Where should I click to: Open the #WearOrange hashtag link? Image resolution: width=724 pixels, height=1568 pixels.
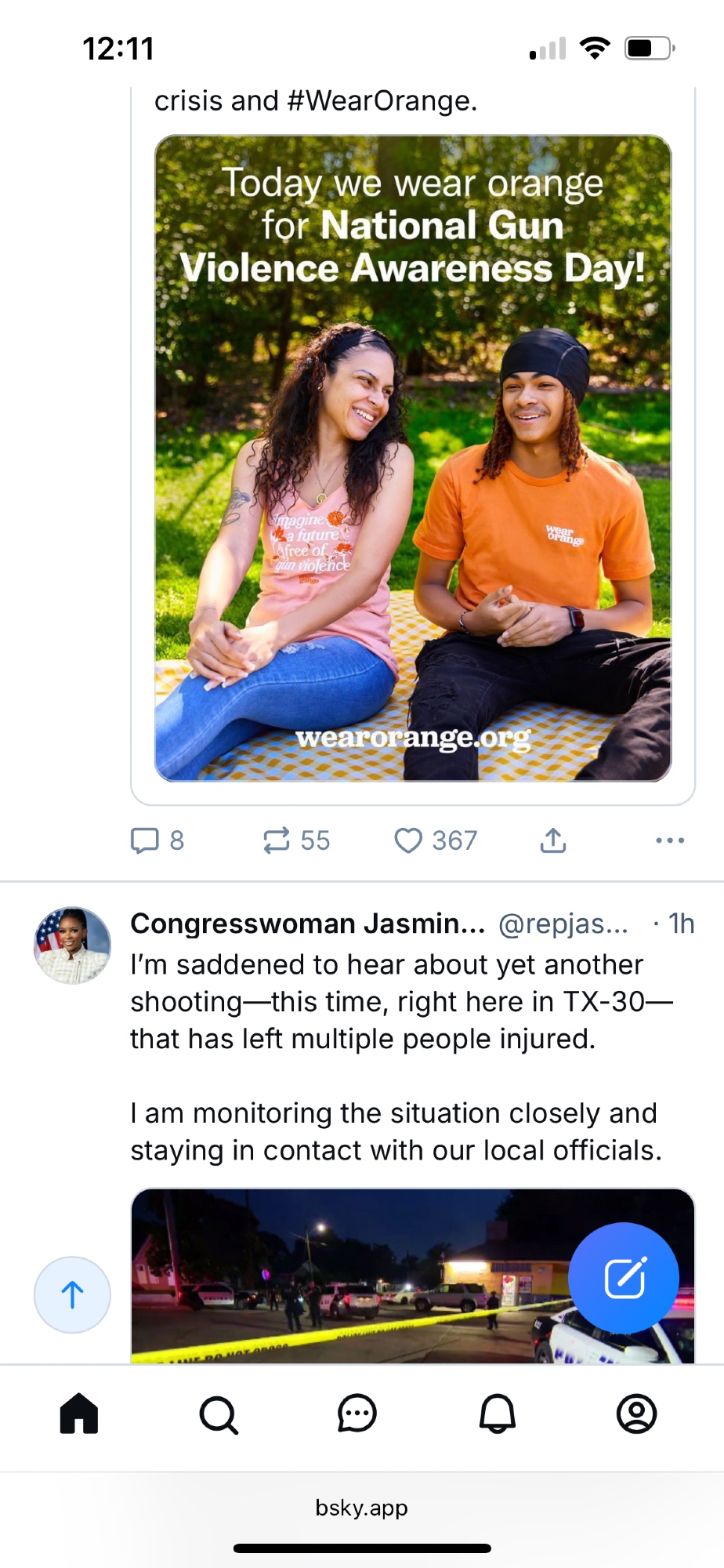(381, 101)
